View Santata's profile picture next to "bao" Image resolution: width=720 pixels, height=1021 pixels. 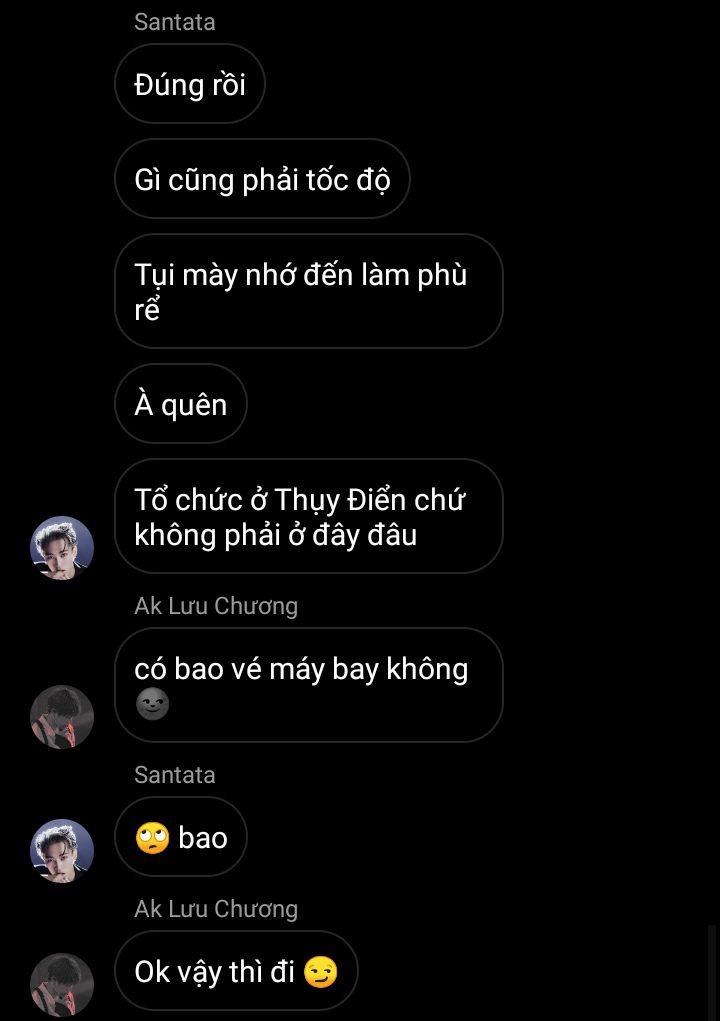pyautogui.click(x=62, y=851)
